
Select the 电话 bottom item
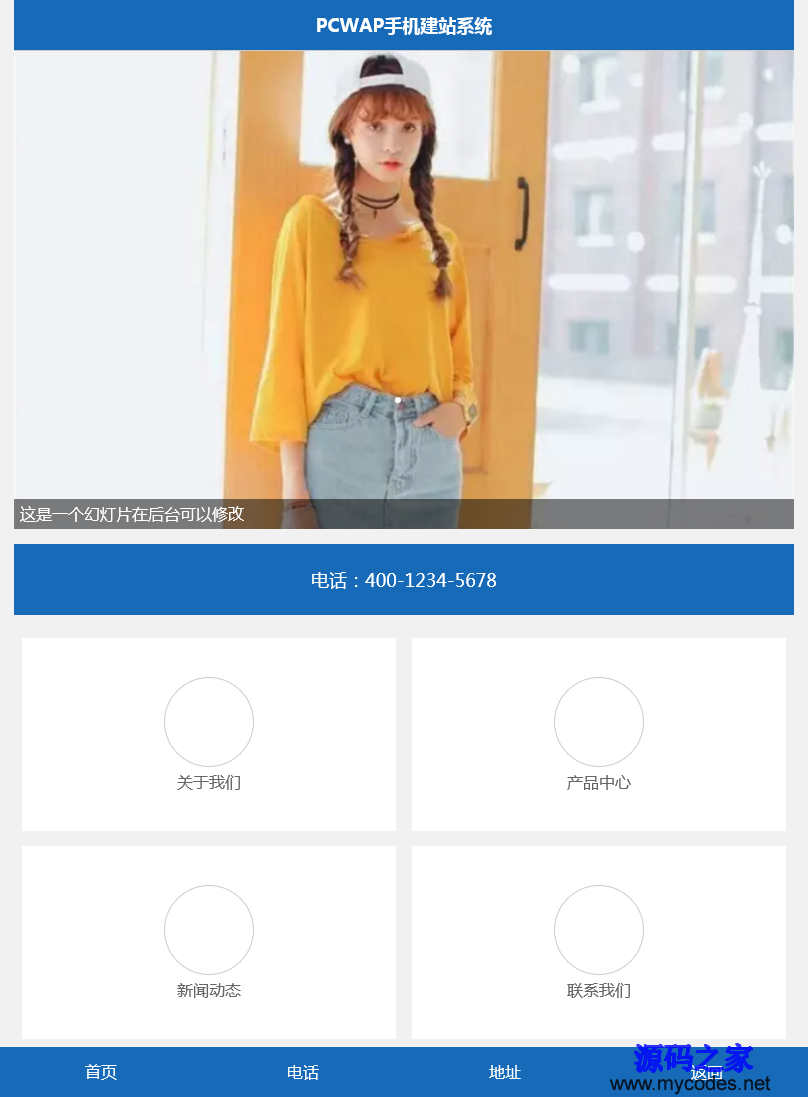coord(303,1072)
